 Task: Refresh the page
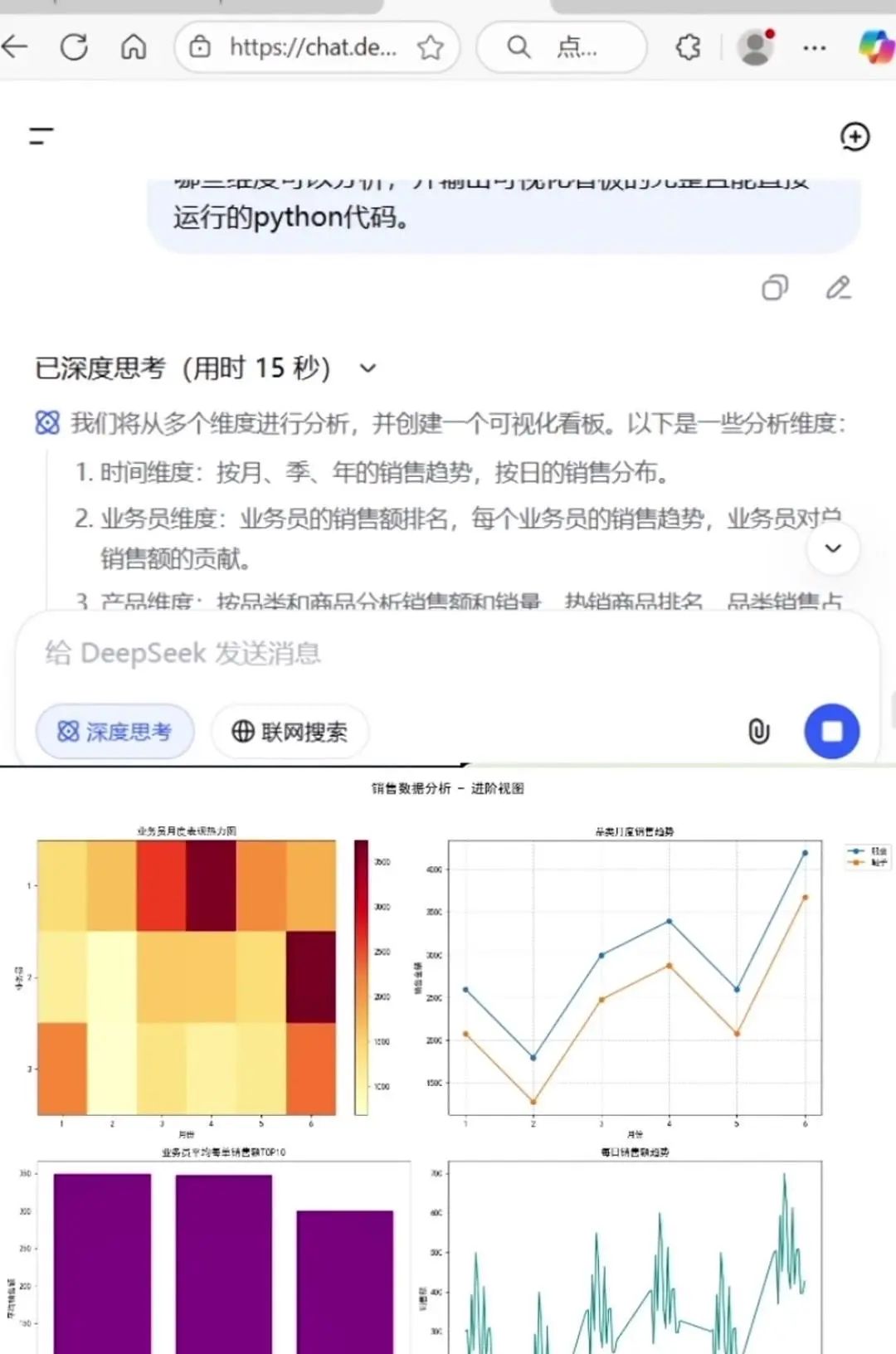coord(75,48)
